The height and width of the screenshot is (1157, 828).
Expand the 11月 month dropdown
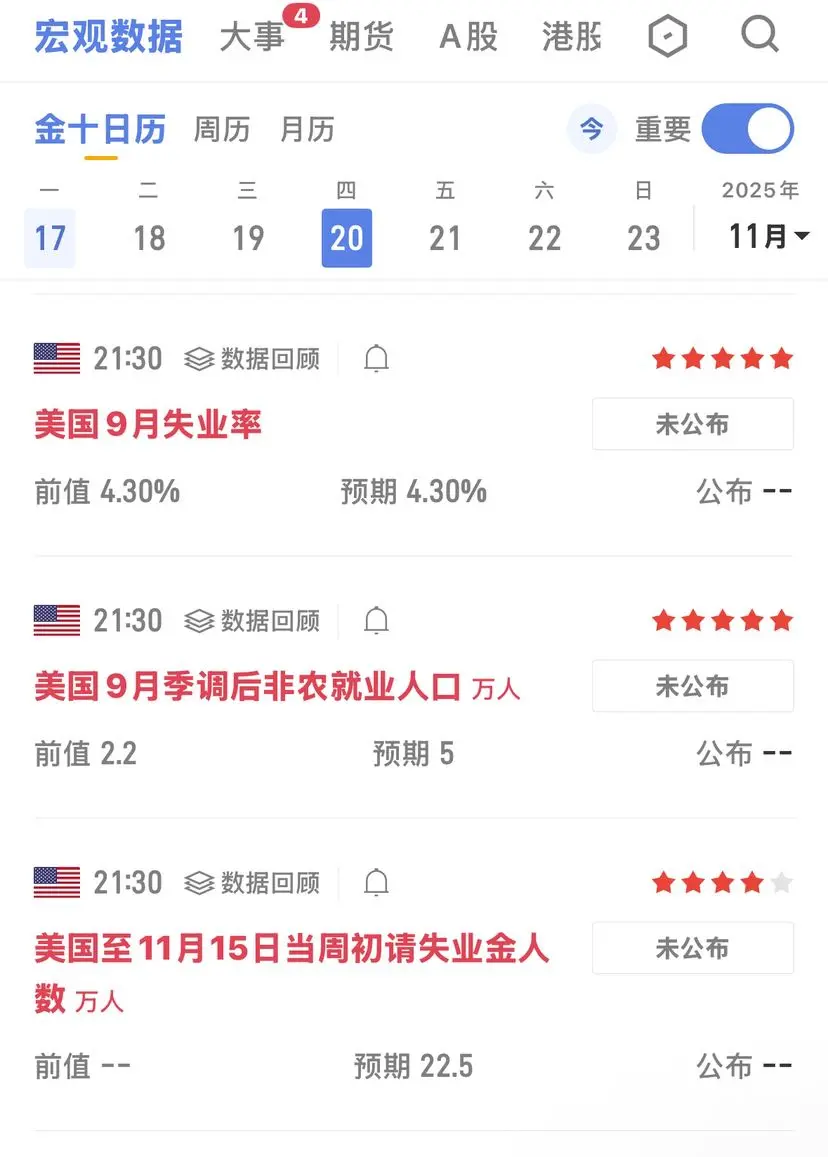(x=769, y=237)
